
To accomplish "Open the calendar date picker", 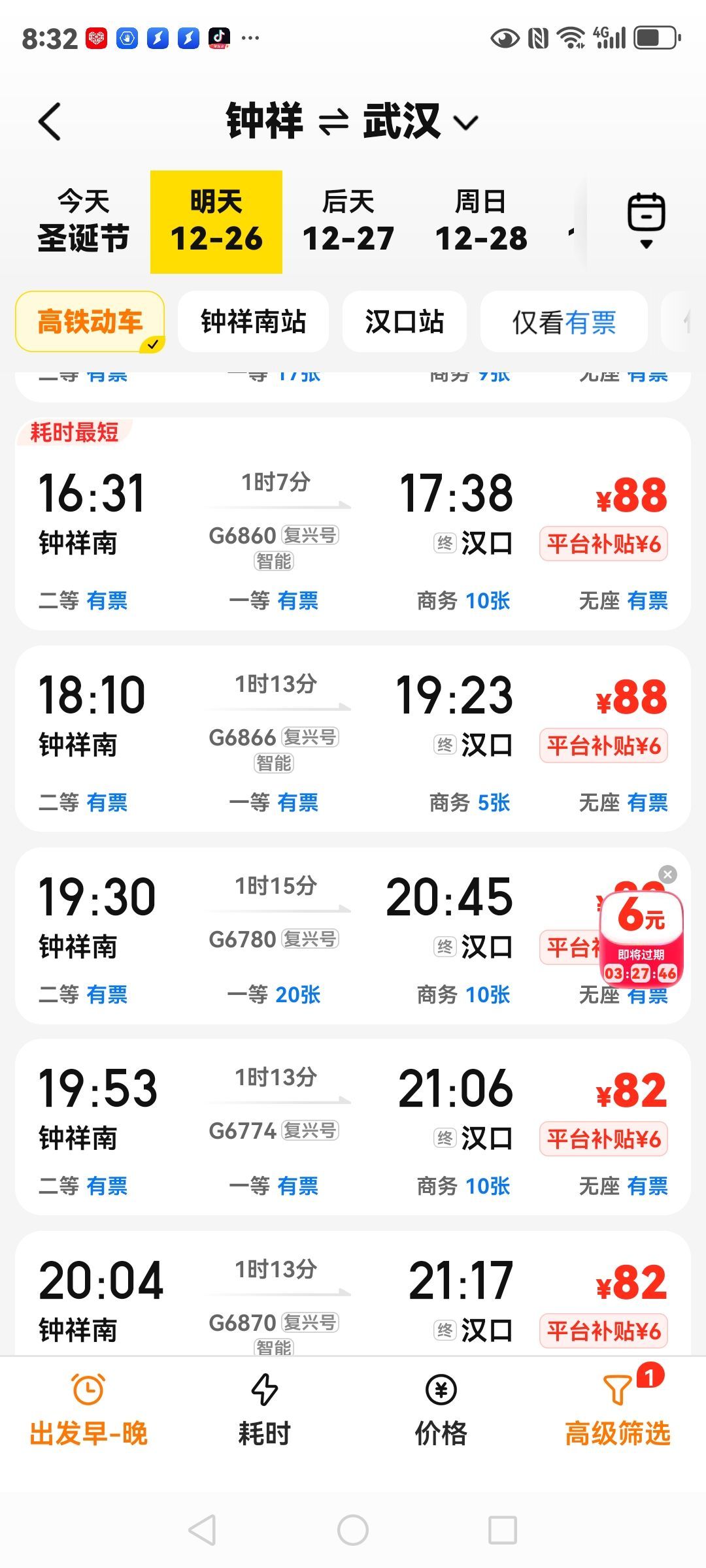I will 646,220.
